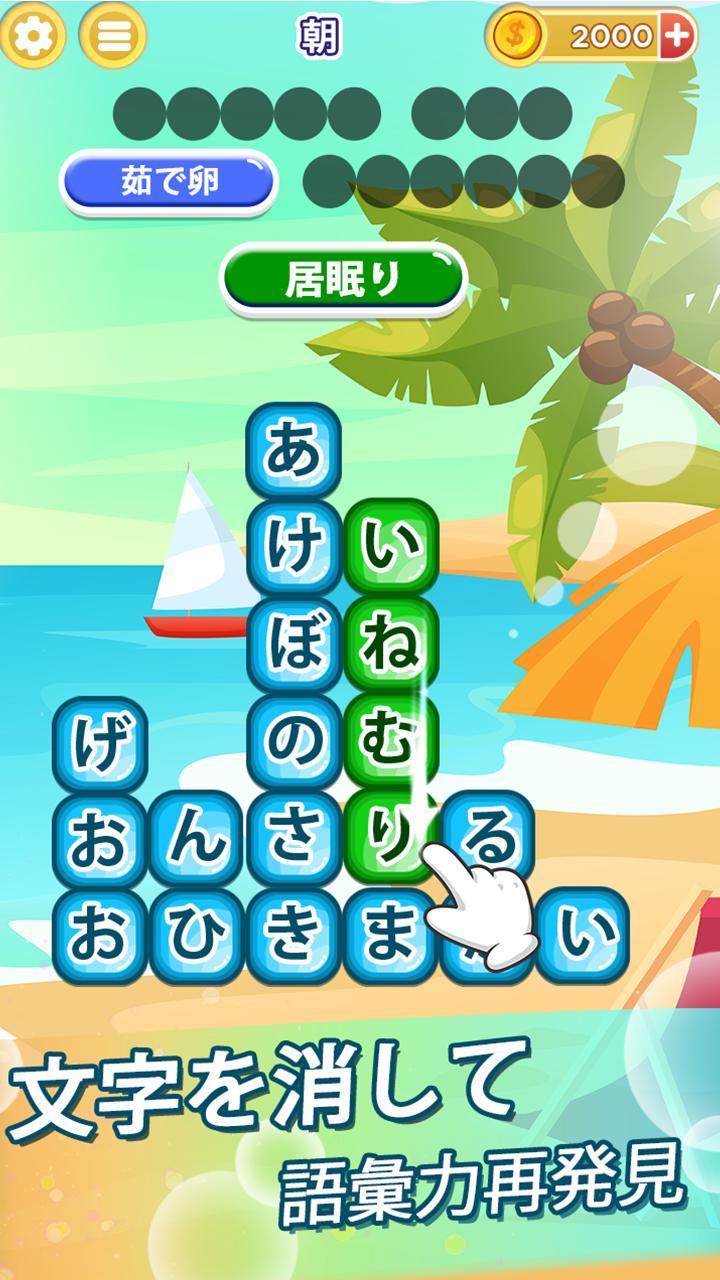The height and width of the screenshot is (1280, 720).
Task: Select the ぼ letter tile
Action: click(296, 638)
